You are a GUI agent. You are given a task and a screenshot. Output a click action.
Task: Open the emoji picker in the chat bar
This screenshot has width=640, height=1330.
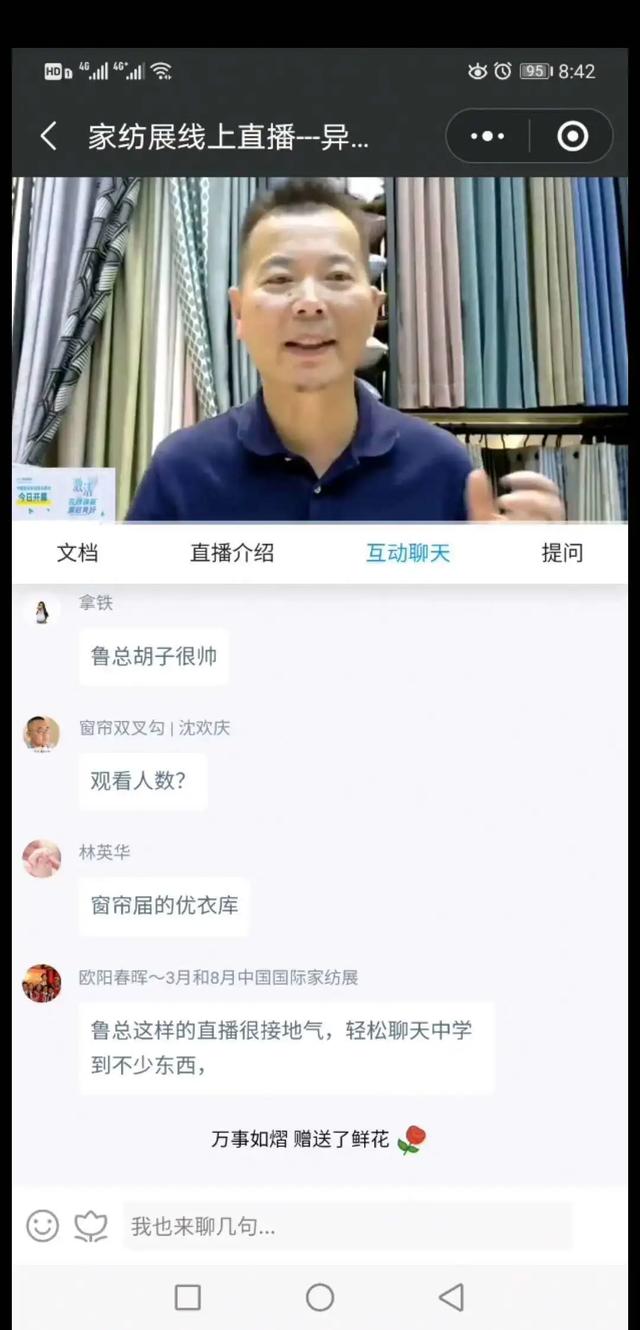point(42,1226)
